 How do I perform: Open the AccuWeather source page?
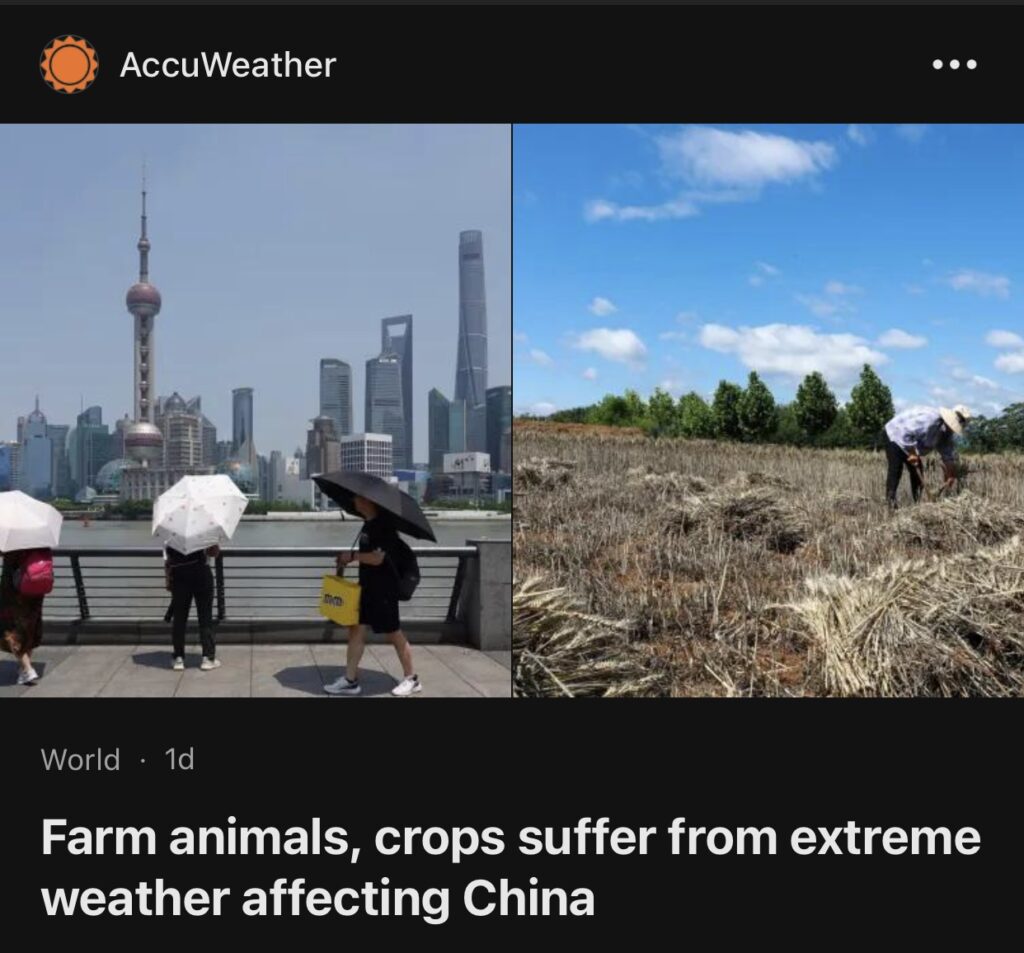coord(227,65)
